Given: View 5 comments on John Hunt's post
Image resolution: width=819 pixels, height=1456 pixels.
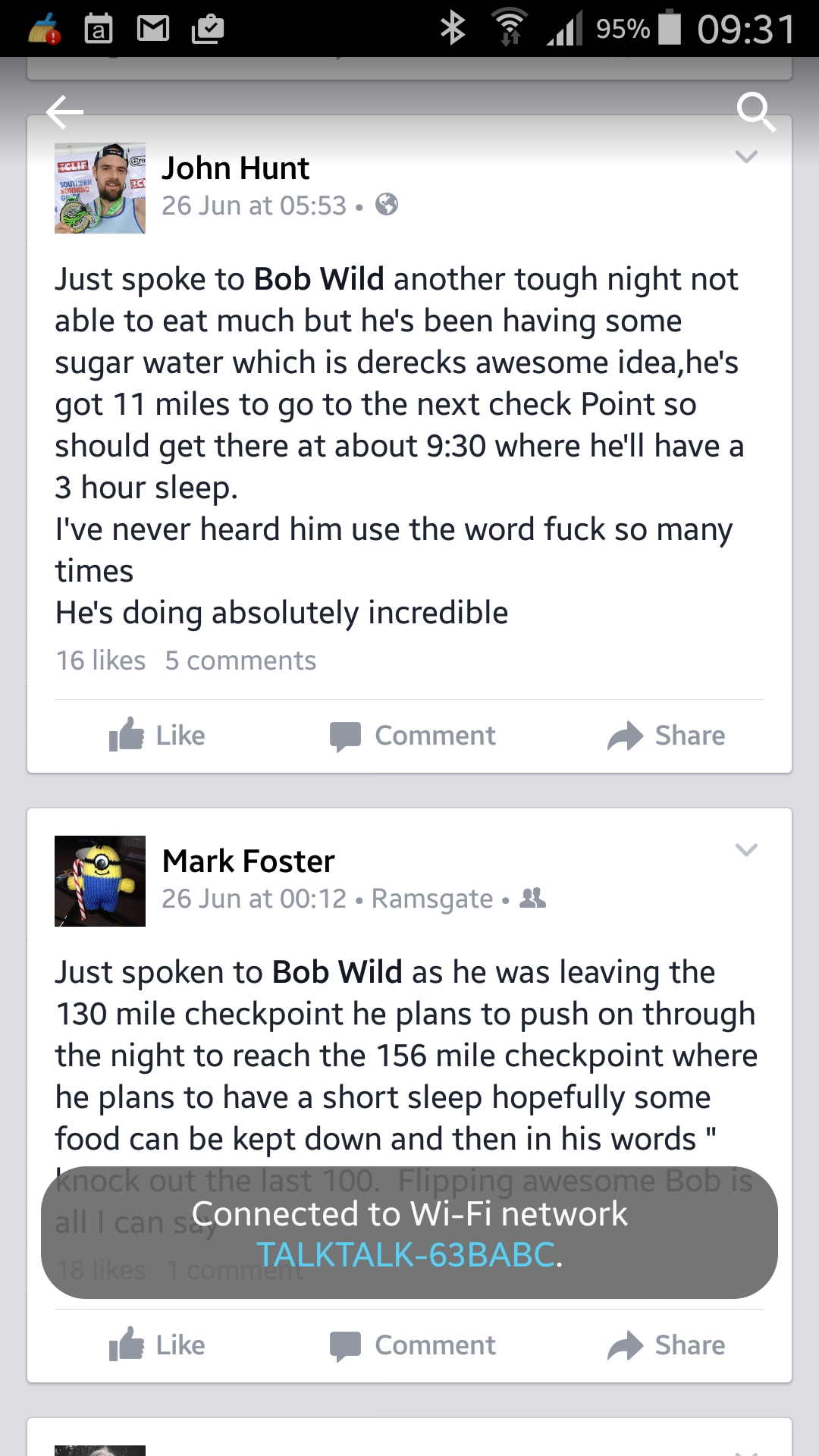Looking at the screenshot, I should pos(240,661).
